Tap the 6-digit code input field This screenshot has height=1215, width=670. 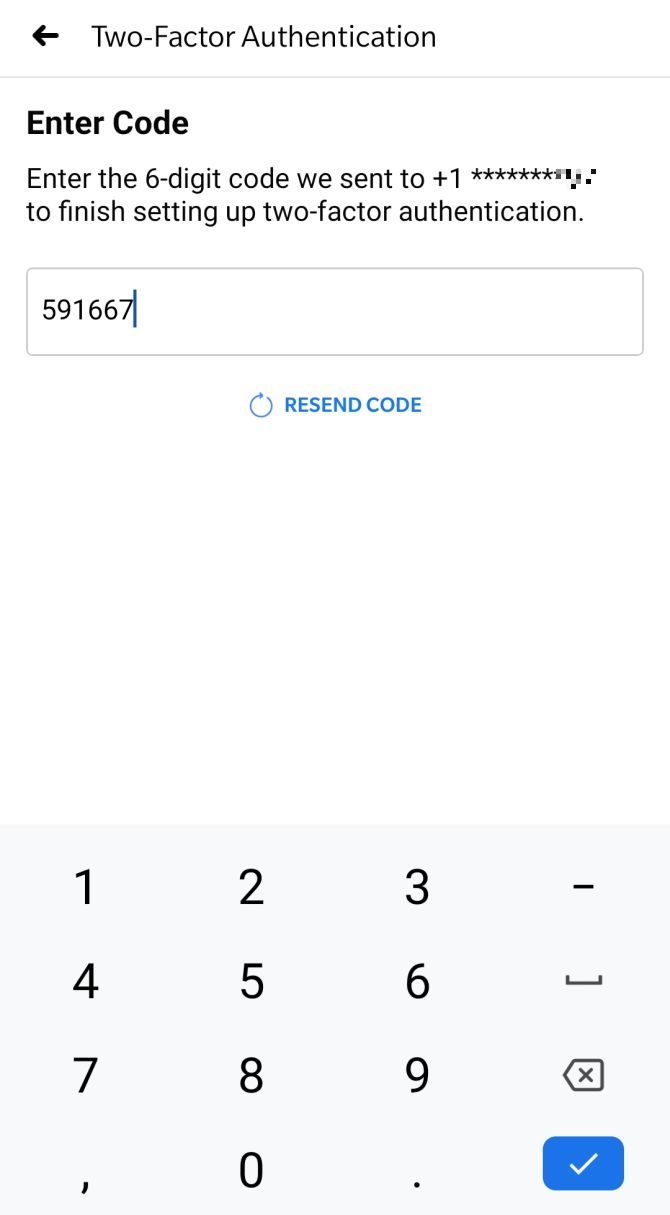334,311
